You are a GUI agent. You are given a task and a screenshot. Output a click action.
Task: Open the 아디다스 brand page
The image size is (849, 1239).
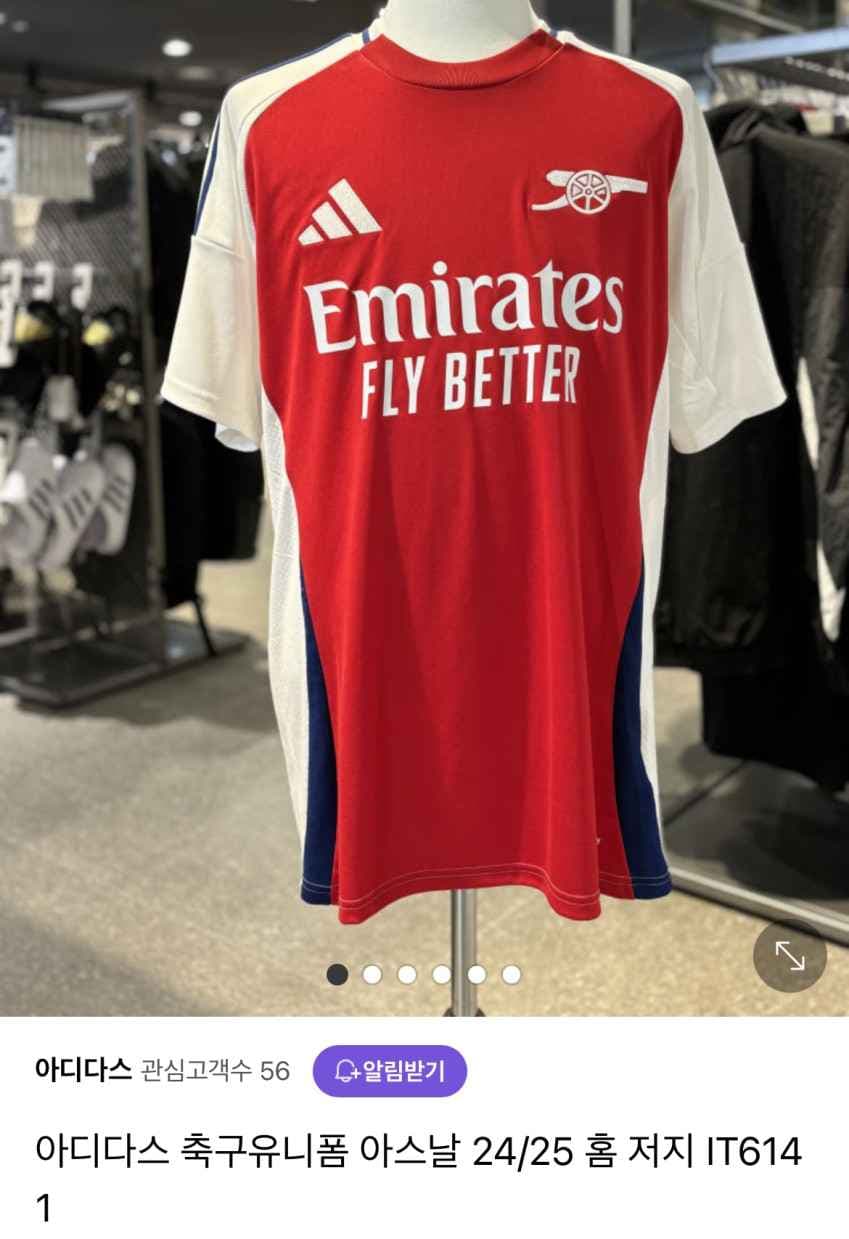[83, 1071]
